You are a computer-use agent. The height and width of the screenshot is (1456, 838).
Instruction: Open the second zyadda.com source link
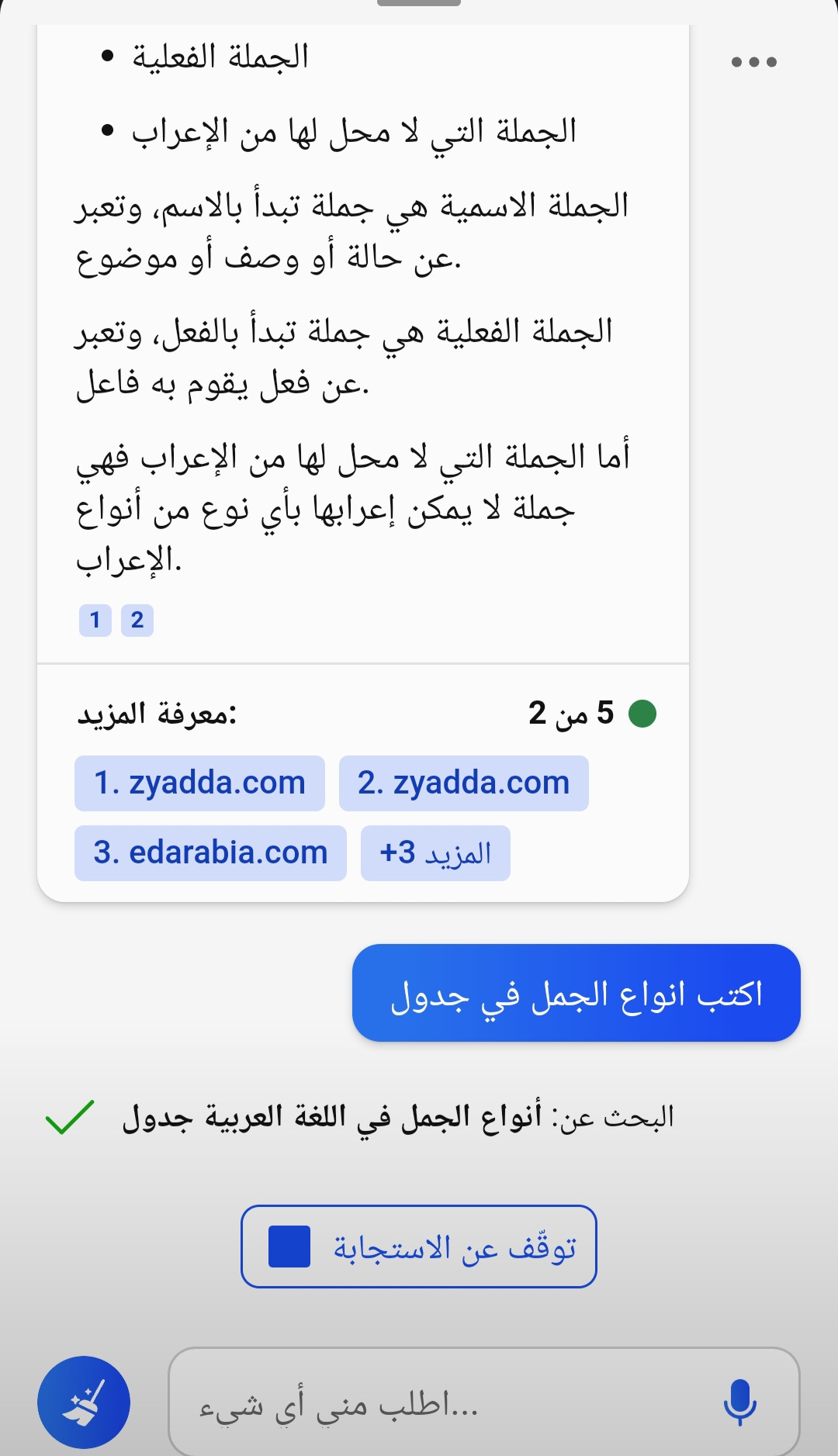464,783
